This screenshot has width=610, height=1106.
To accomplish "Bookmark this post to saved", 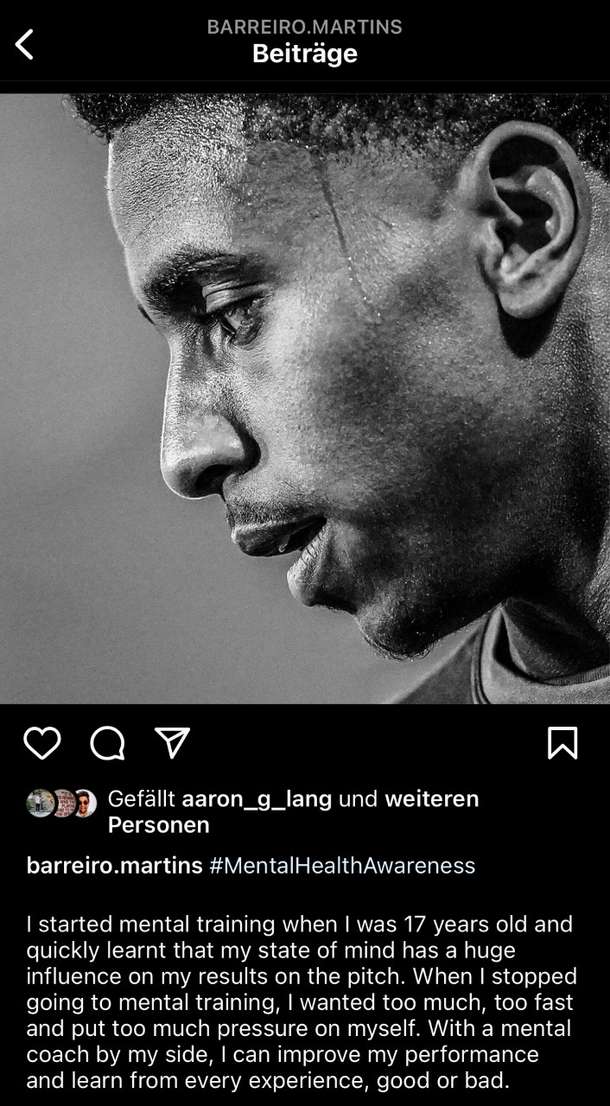I will pos(562,742).
